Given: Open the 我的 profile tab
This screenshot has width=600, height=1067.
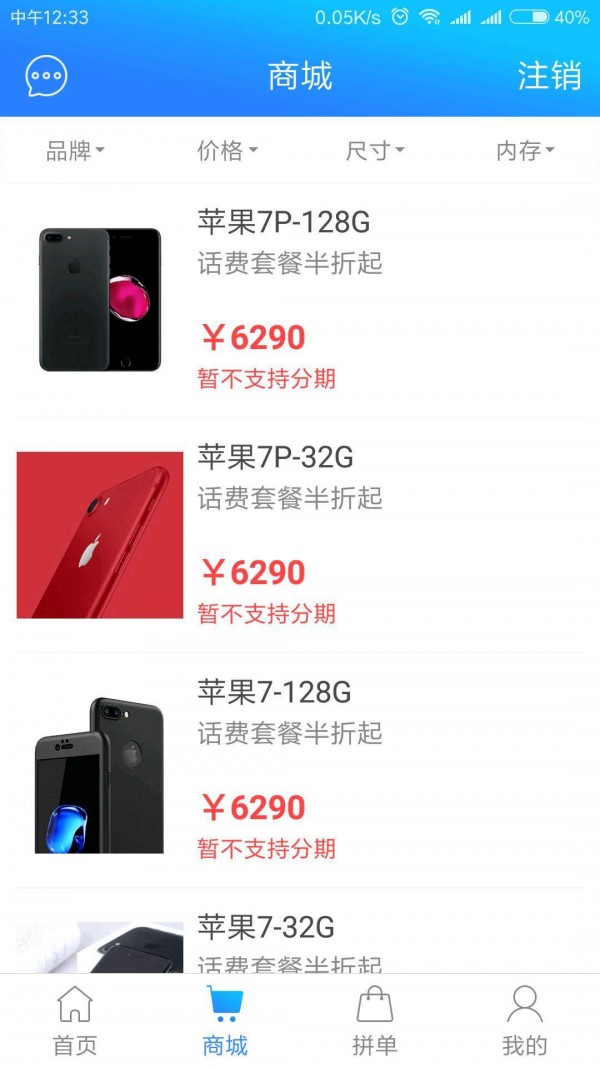Looking at the screenshot, I should tap(525, 1020).
